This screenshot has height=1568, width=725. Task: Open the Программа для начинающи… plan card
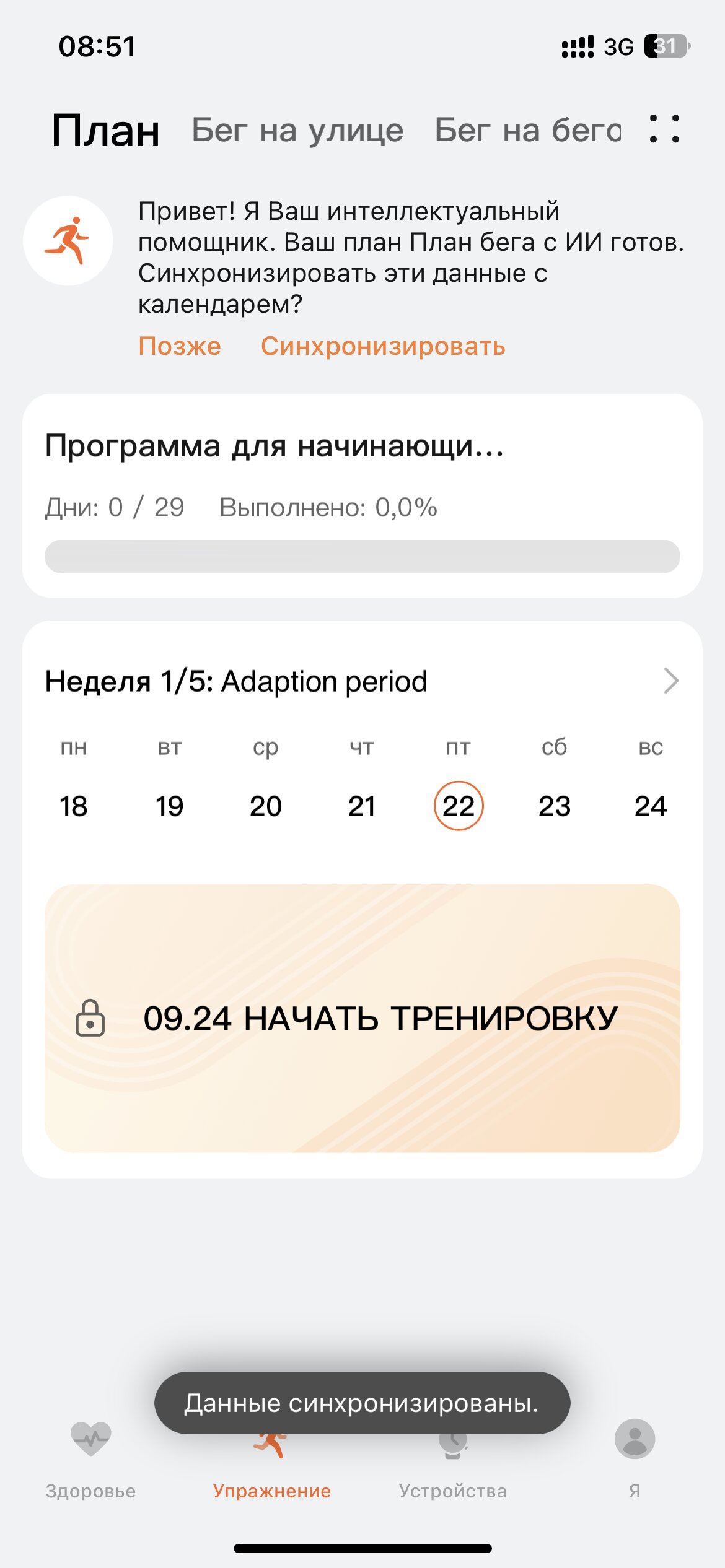362,495
